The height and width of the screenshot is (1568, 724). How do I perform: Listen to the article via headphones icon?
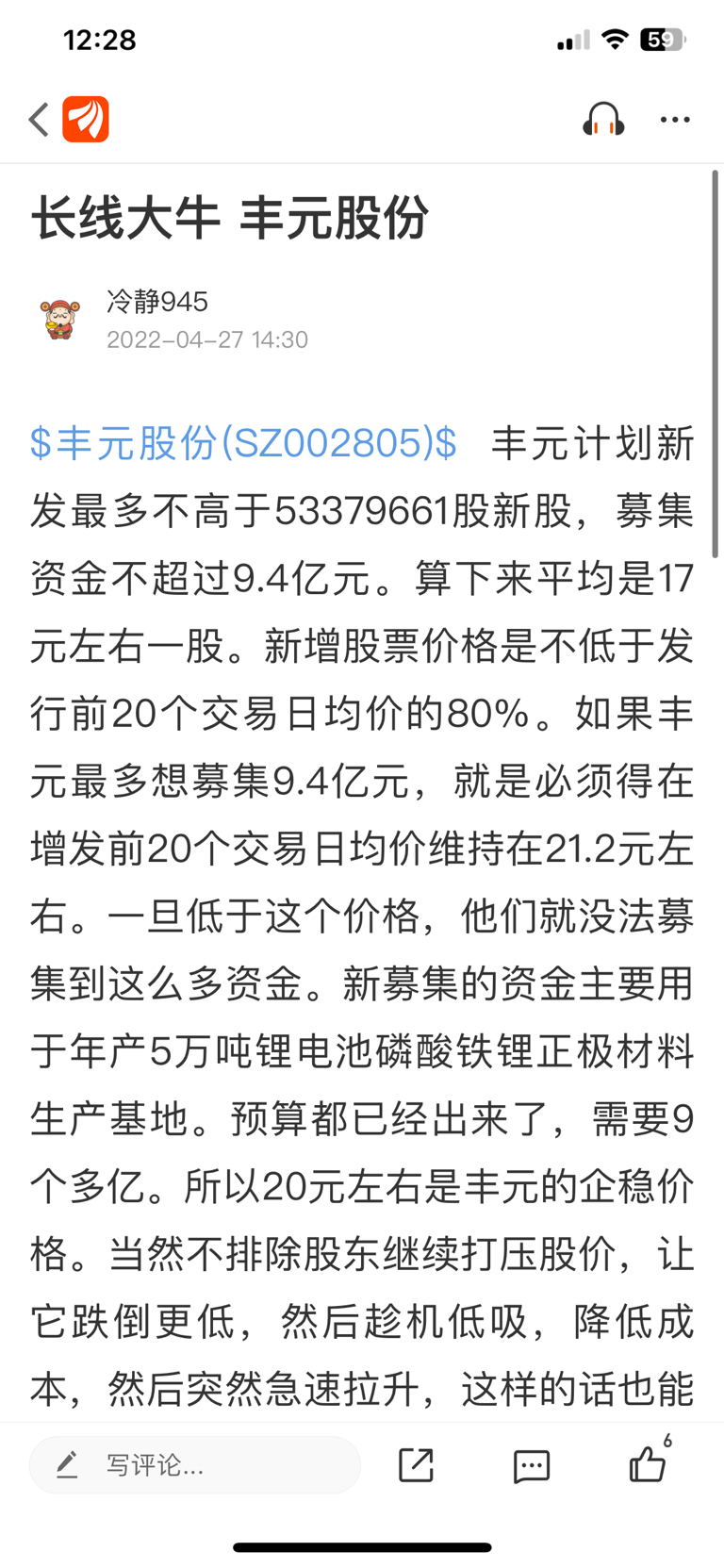tap(603, 120)
